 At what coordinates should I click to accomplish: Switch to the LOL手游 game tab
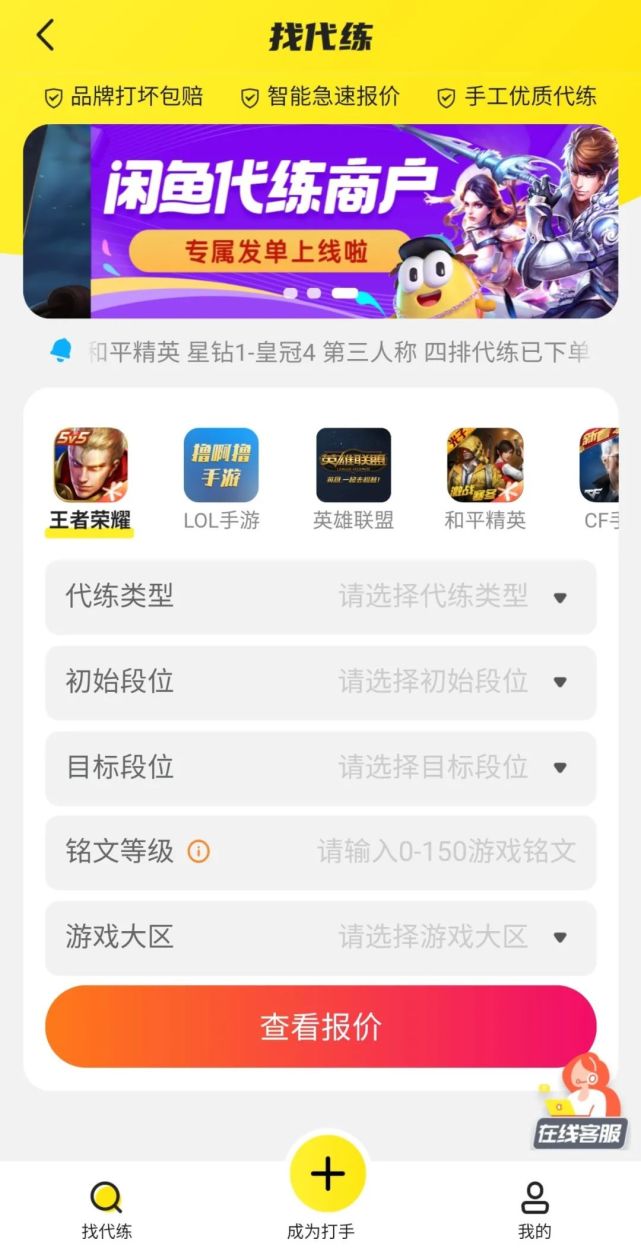(221, 478)
